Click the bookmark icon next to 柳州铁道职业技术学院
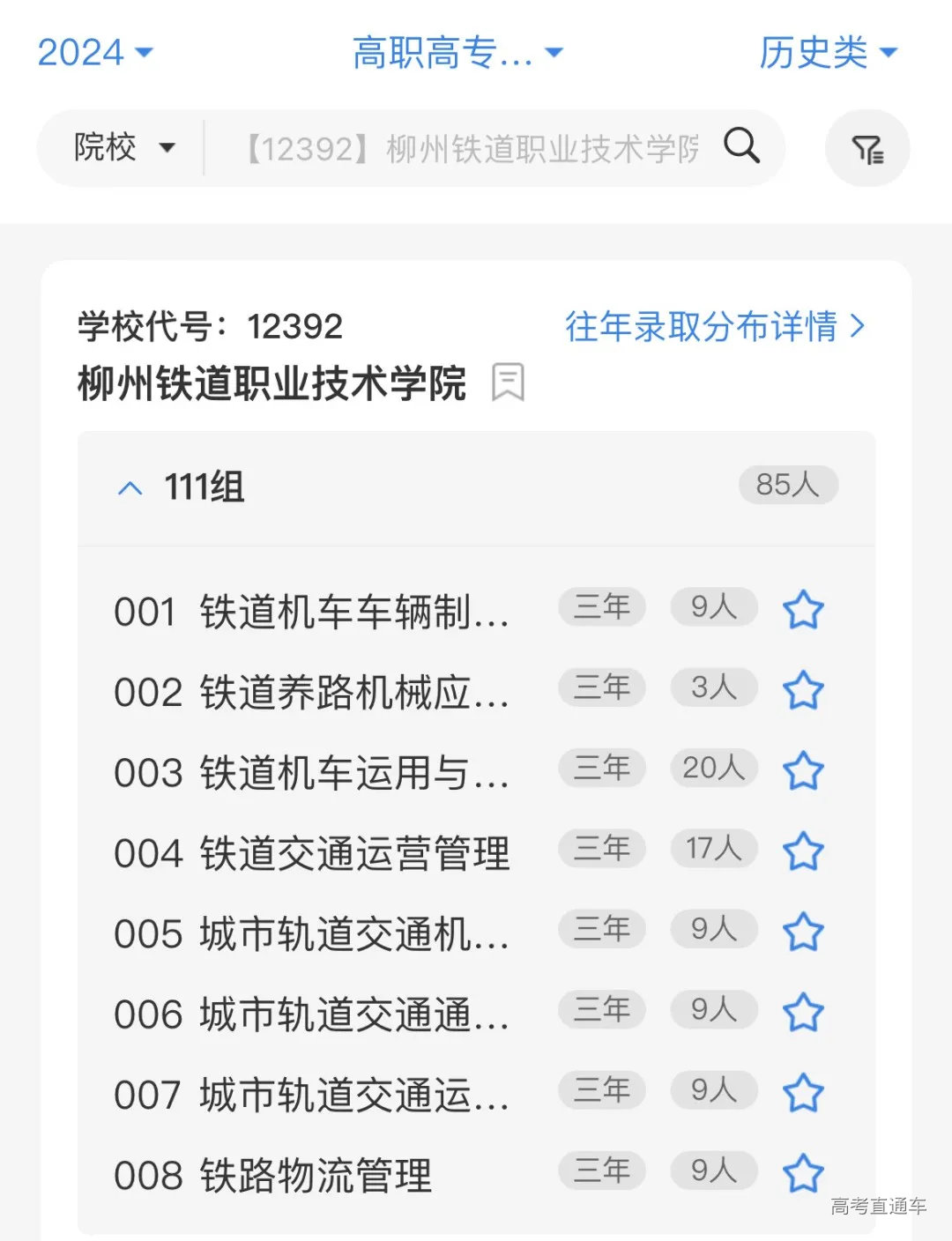 [x=509, y=383]
